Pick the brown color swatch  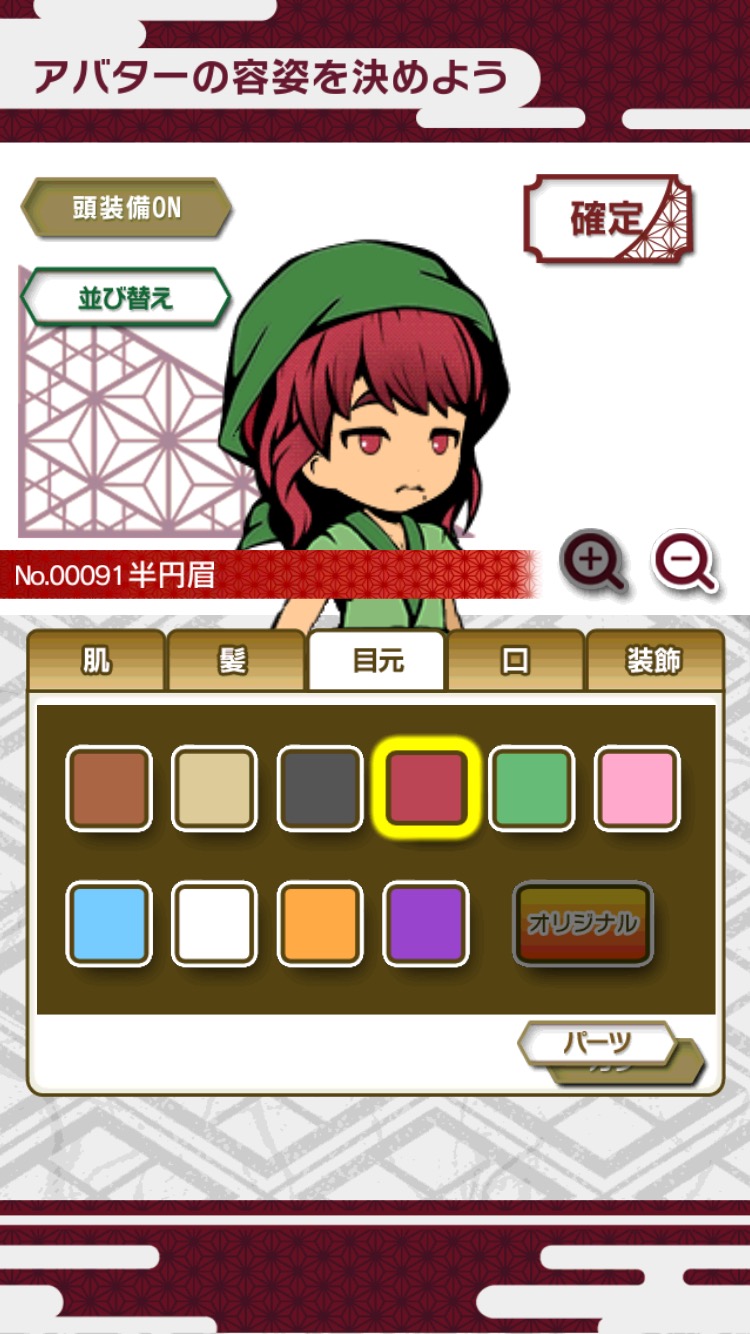(x=109, y=788)
